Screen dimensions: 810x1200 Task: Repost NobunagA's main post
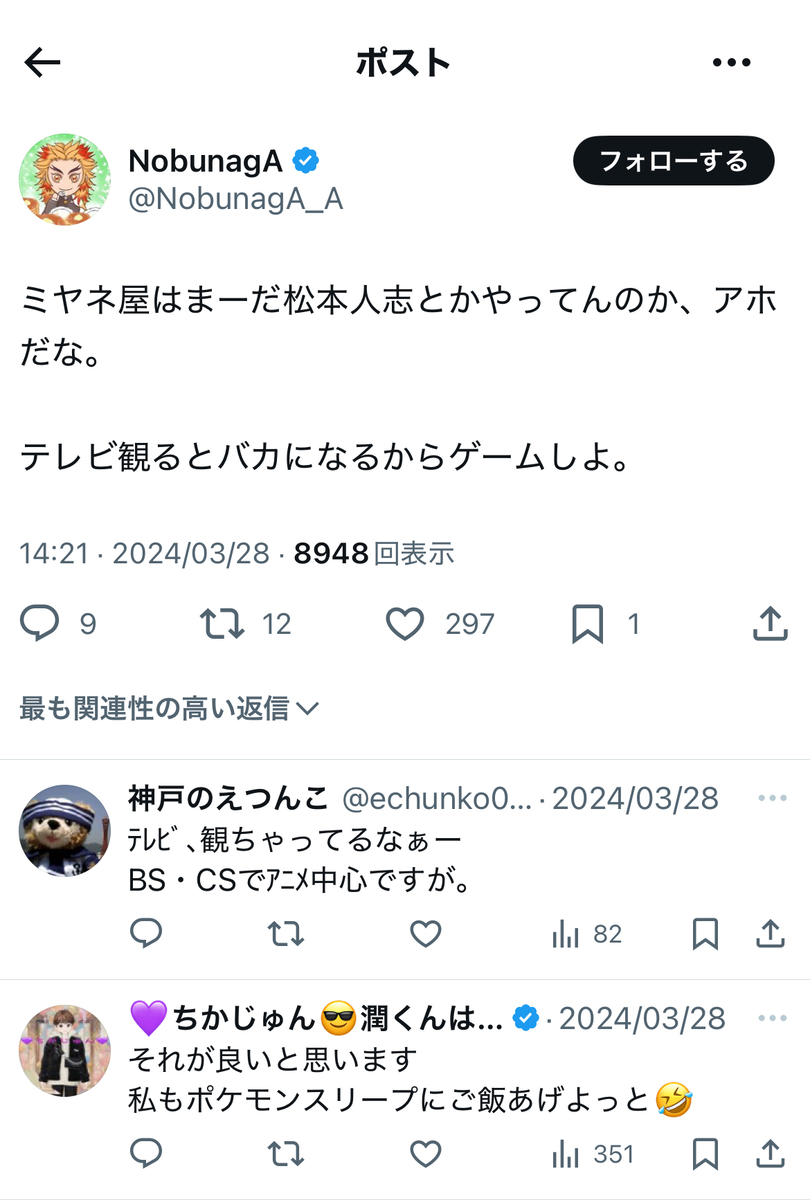pyautogui.click(x=222, y=624)
